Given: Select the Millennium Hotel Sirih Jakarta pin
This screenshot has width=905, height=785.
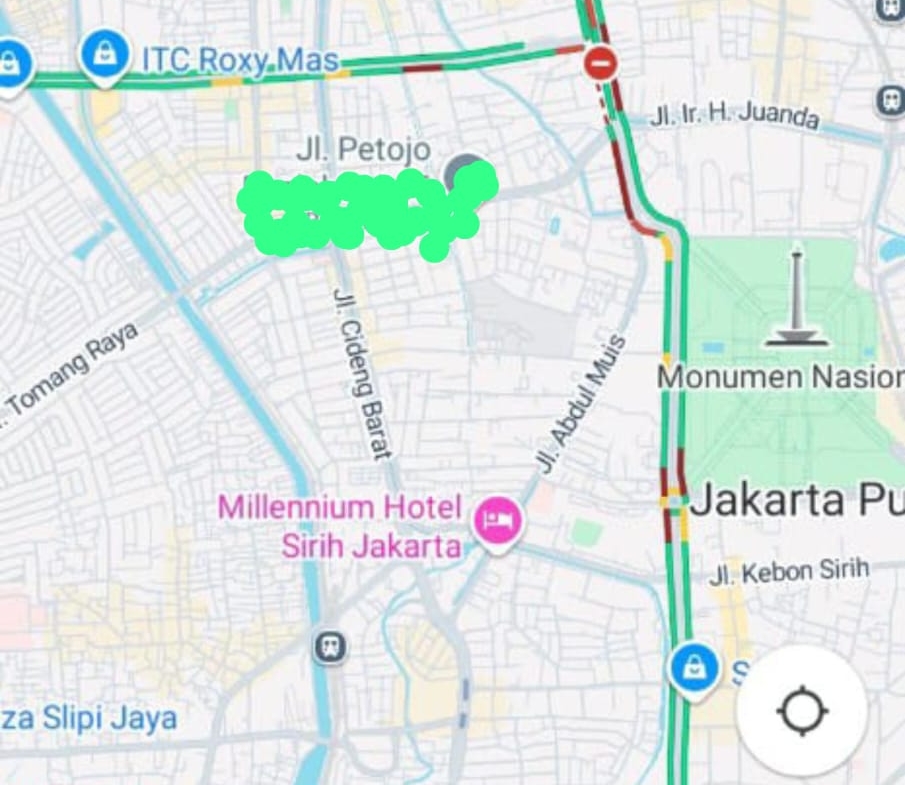Looking at the screenshot, I should click(498, 521).
